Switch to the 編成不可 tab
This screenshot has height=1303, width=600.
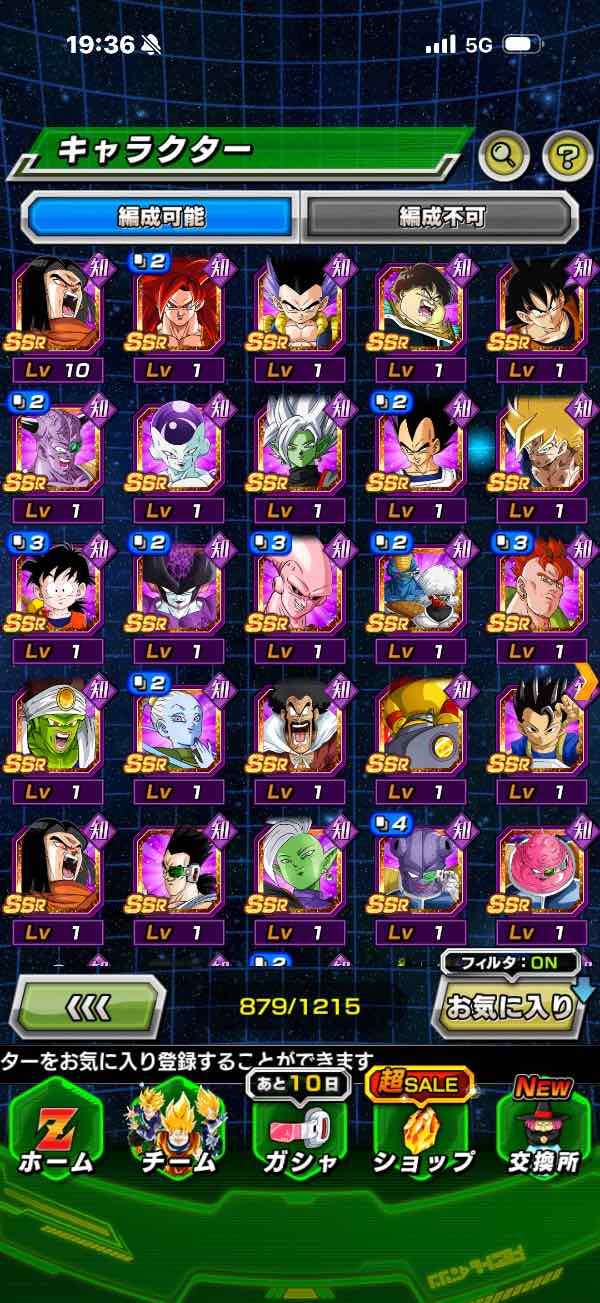(x=441, y=216)
